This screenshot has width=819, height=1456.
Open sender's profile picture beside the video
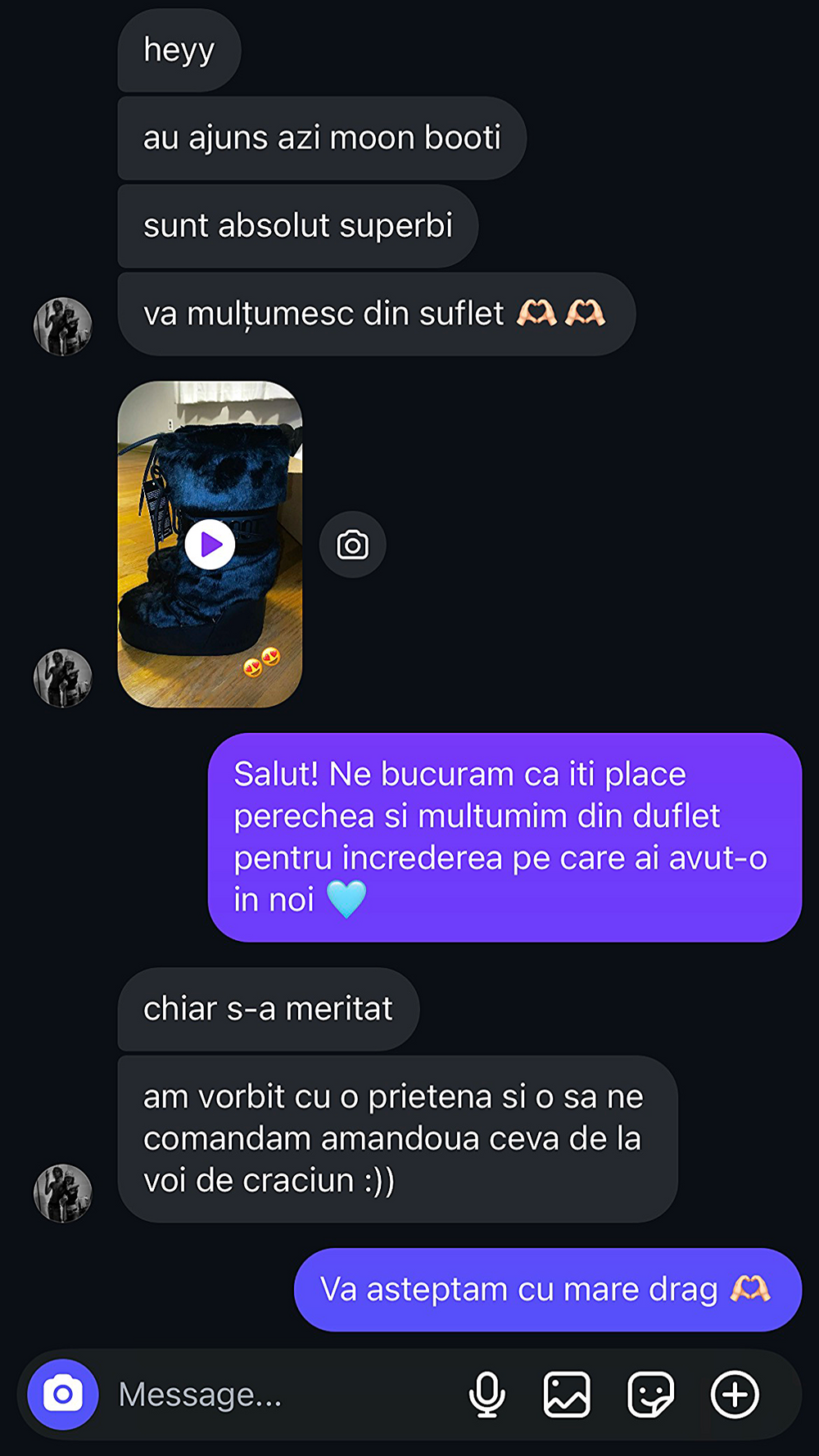(62, 678)
